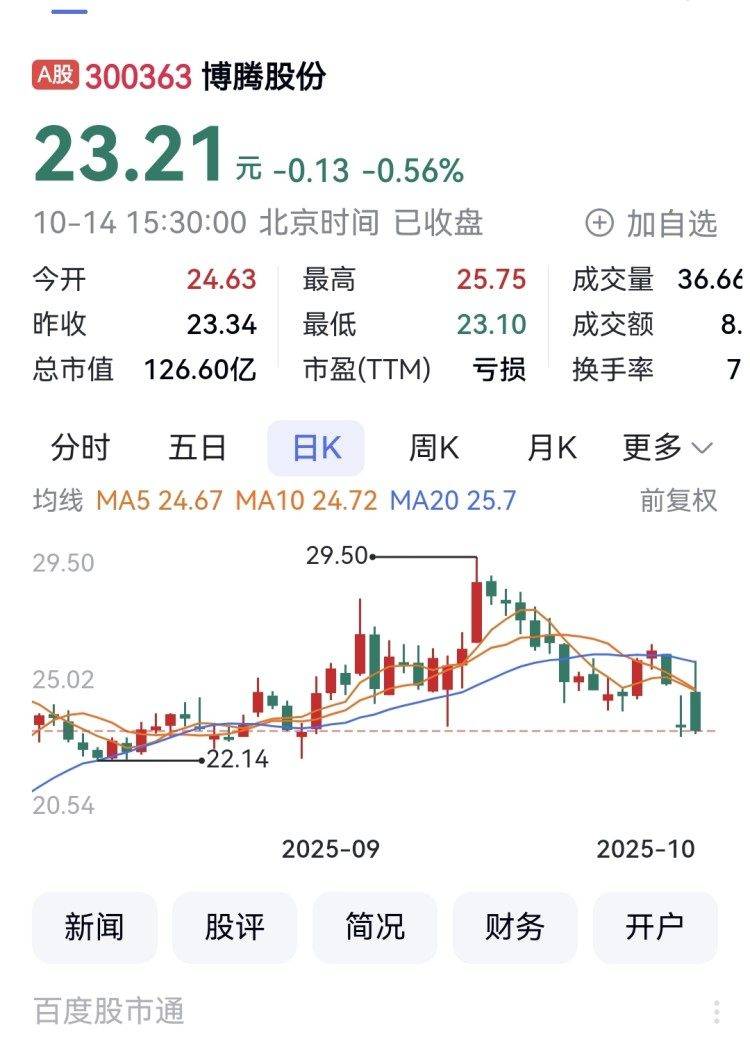Open the 新闻 news section
The height and width of the screenshot is (1039, 750).
(97, 928)
